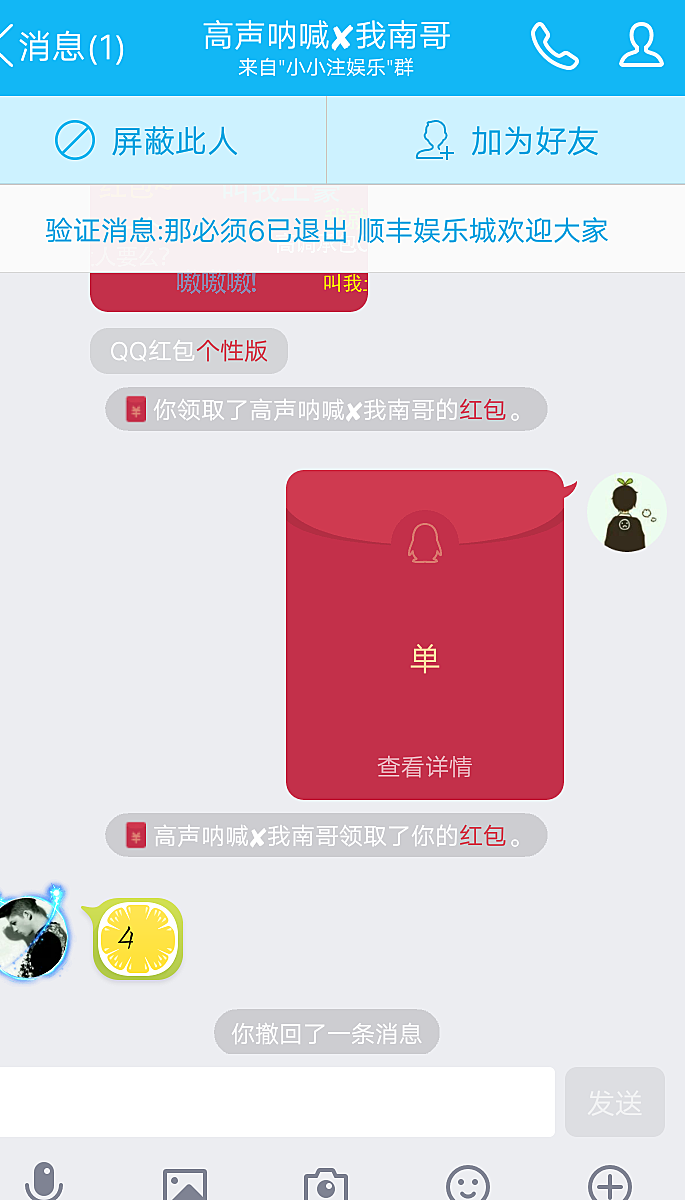Open the emoji smiley panel
Viewport: 685px width, 1200px height.
[x=467, y=1184]
